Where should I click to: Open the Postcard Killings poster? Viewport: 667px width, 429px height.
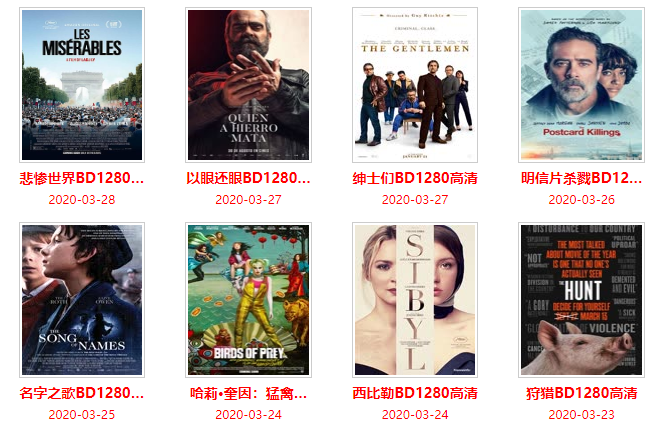click(x=581, y=85)
